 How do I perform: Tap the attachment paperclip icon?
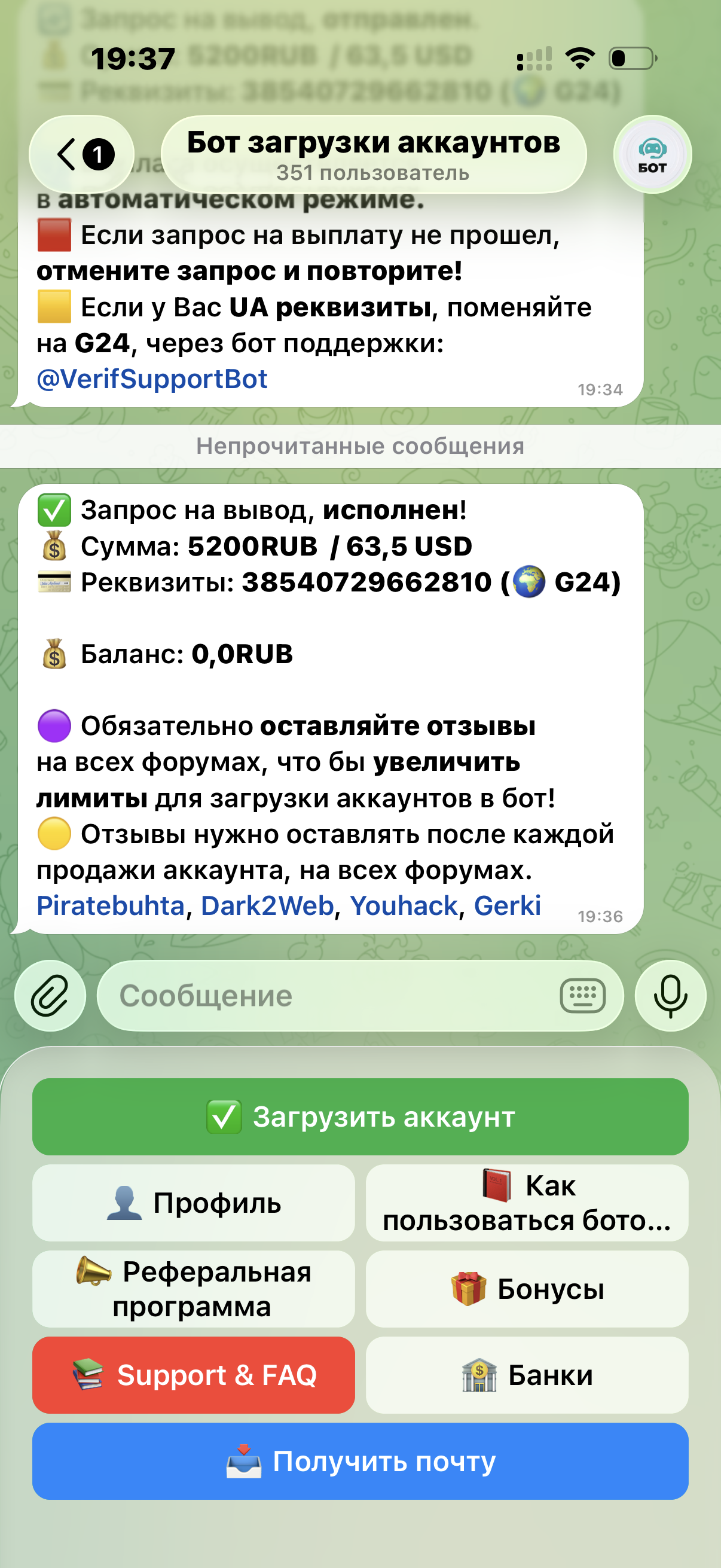50,996
